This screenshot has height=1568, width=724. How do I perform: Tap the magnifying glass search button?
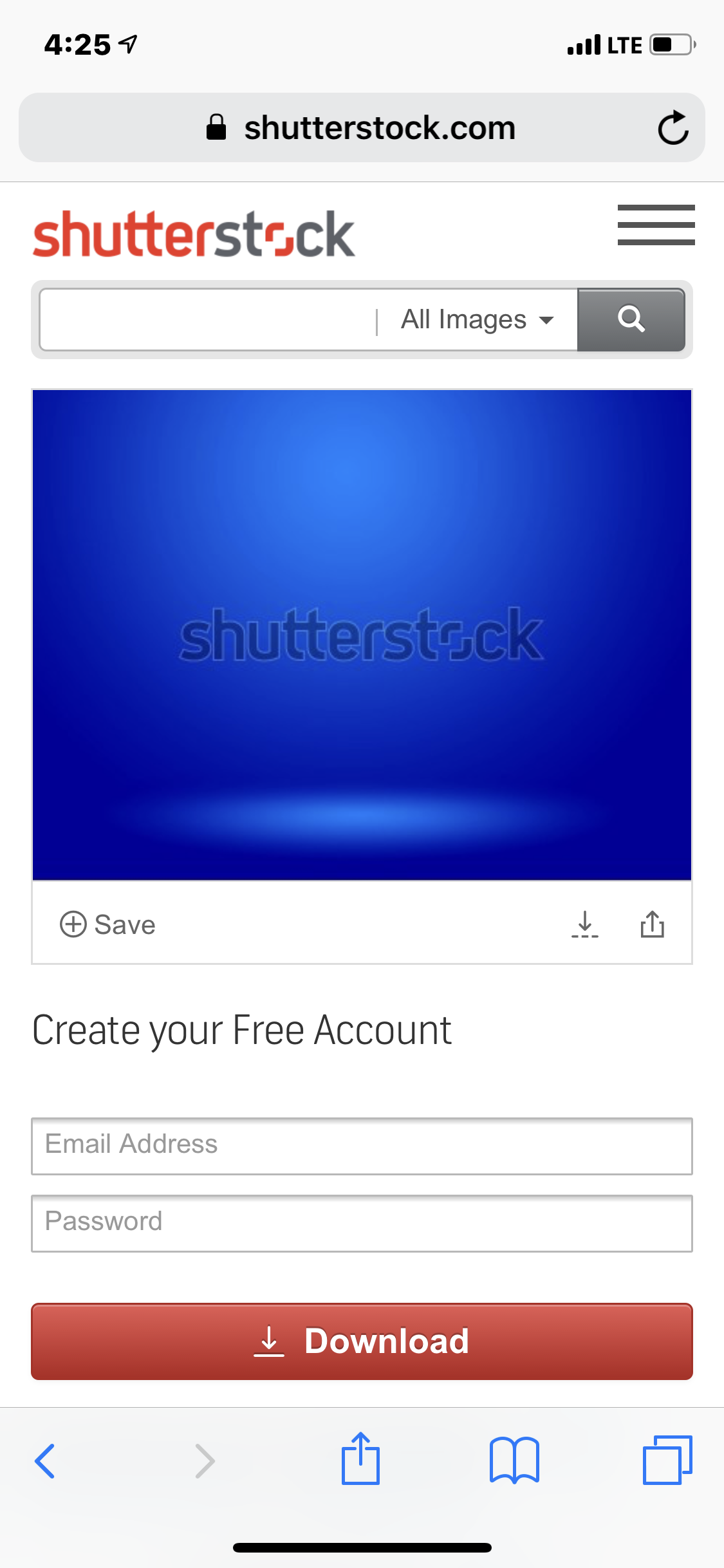coord(631,319)
